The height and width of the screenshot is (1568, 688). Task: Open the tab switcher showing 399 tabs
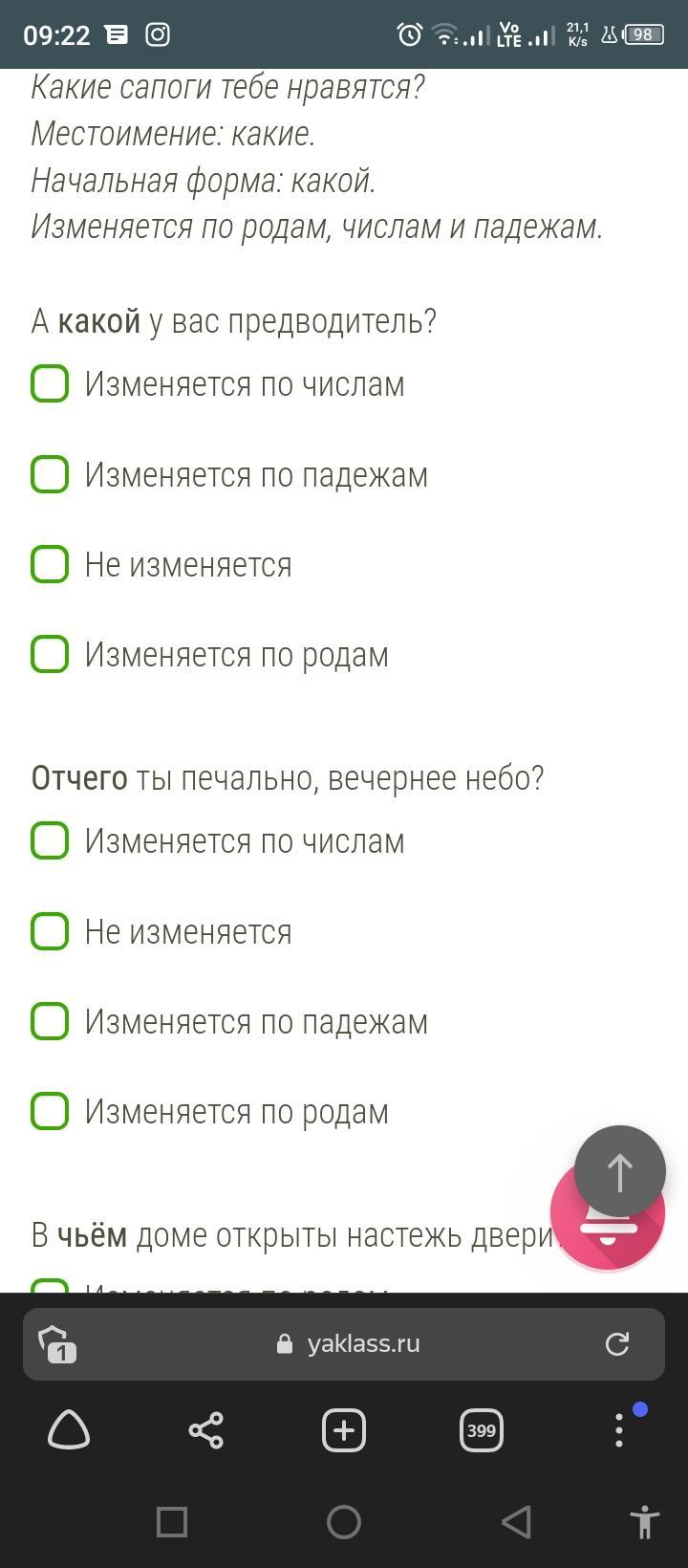482,1431
